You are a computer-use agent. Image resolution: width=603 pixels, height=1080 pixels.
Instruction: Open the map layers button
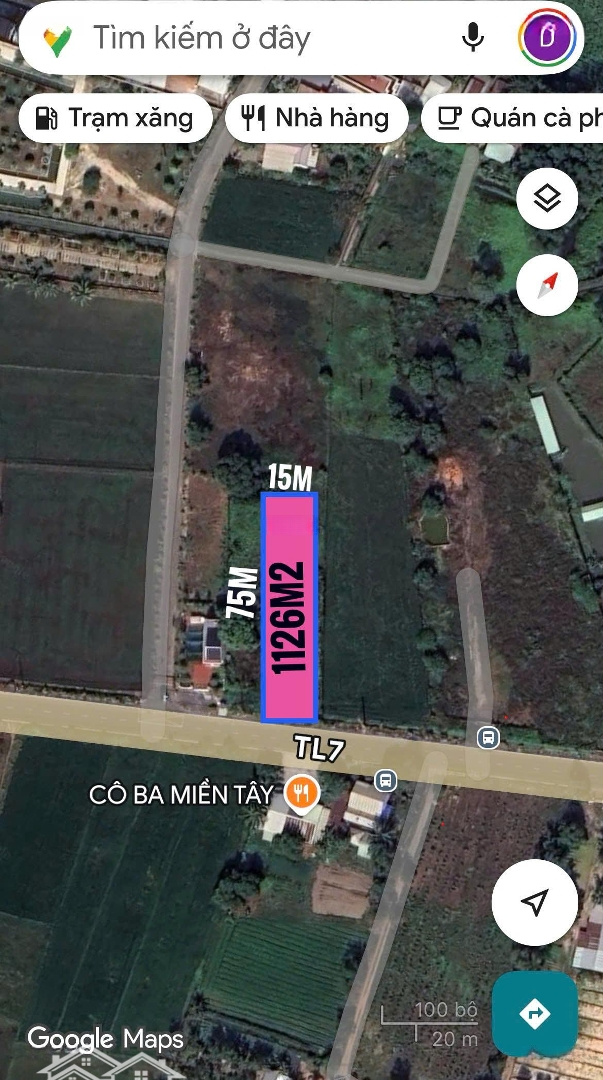pos(547,199)
